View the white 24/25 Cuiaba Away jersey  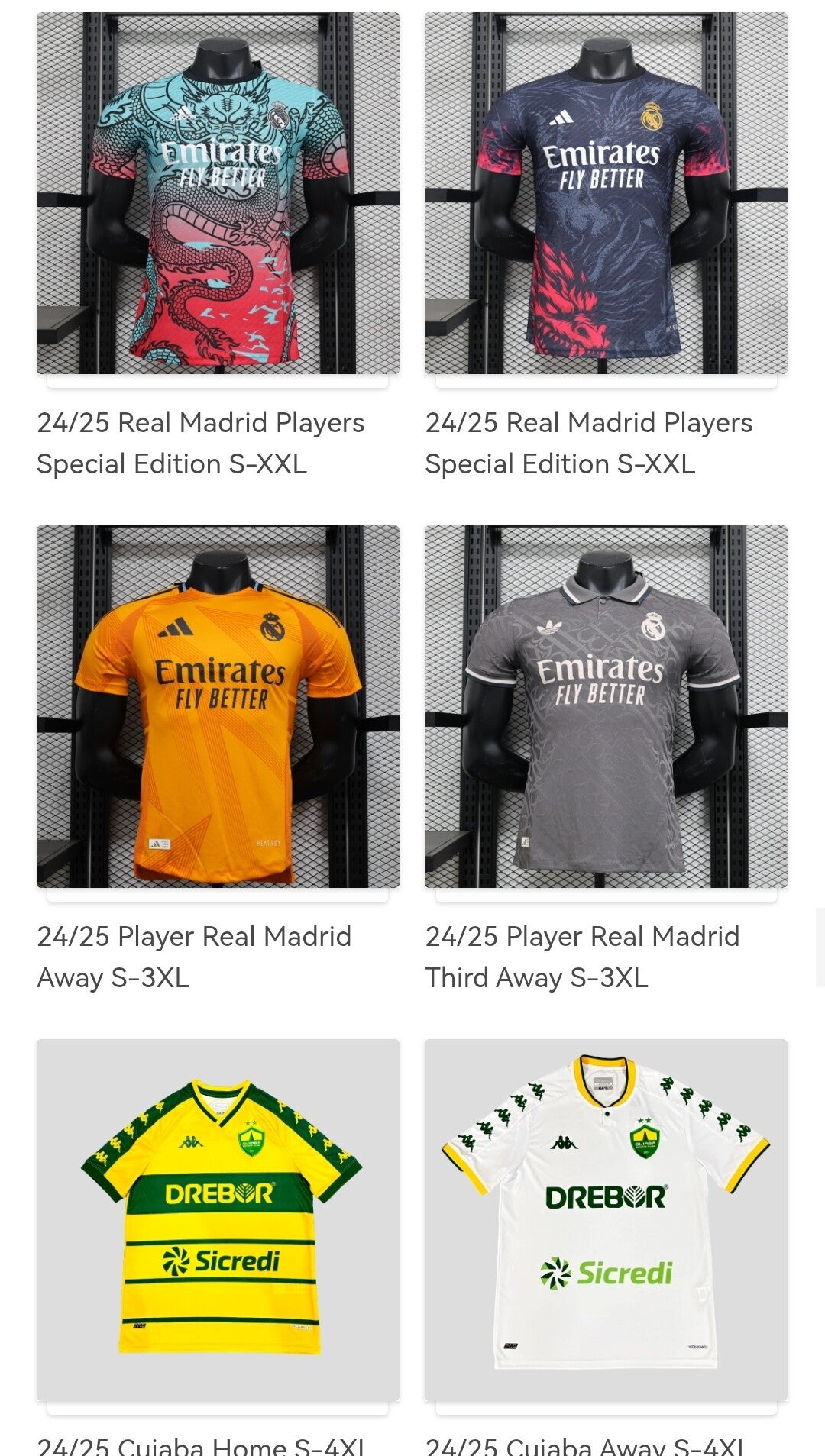[606, 1219]
